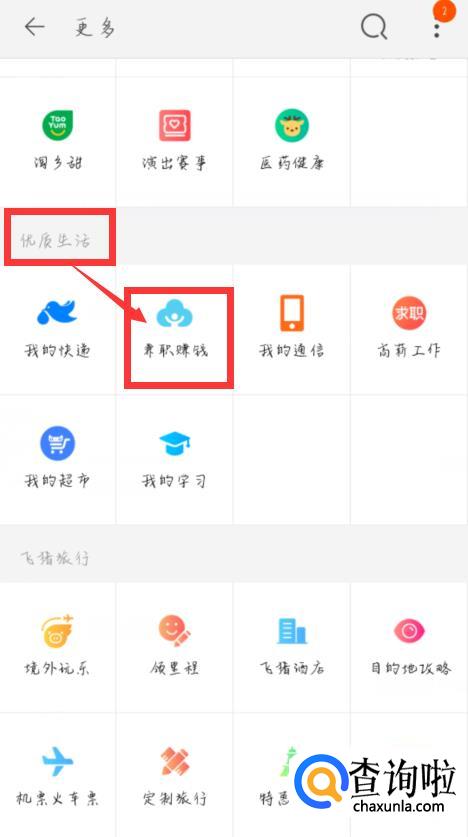Screen dimensions: 468x837
Task: Open the three-dot overflow menu
Action: click(x=437, y=30)
